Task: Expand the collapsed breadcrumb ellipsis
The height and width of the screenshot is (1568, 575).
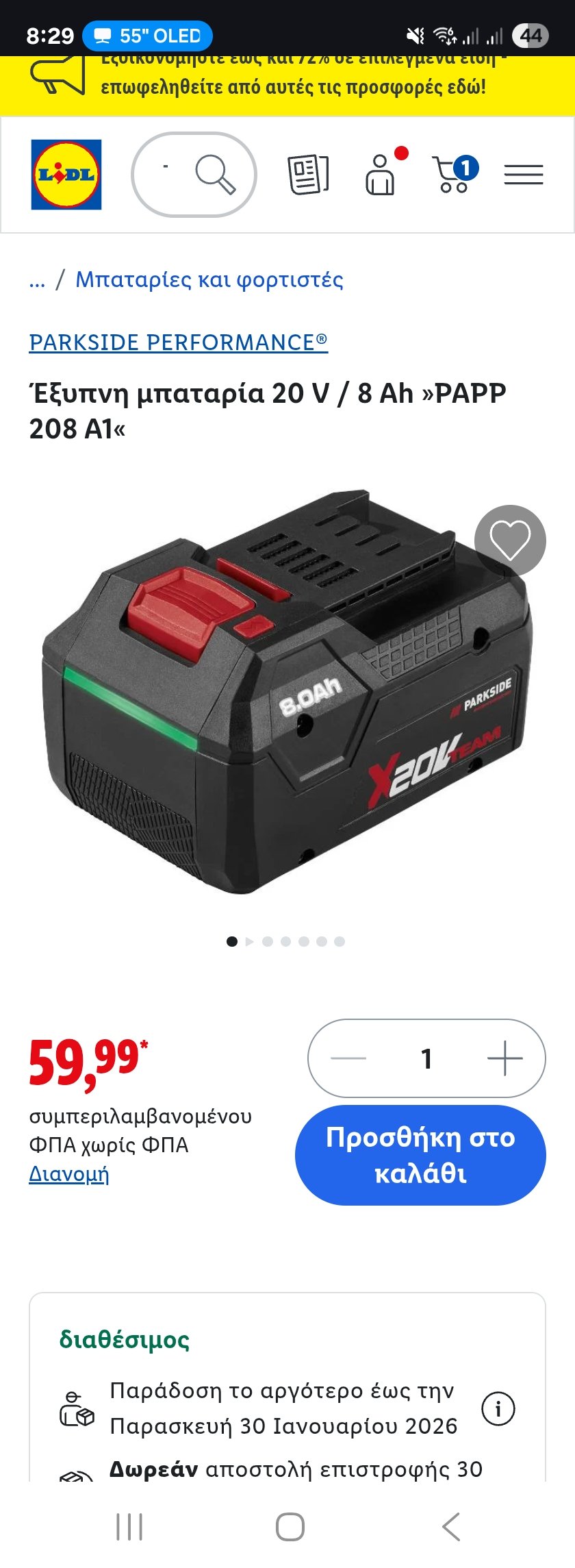Action: click(x=37, y=280)
